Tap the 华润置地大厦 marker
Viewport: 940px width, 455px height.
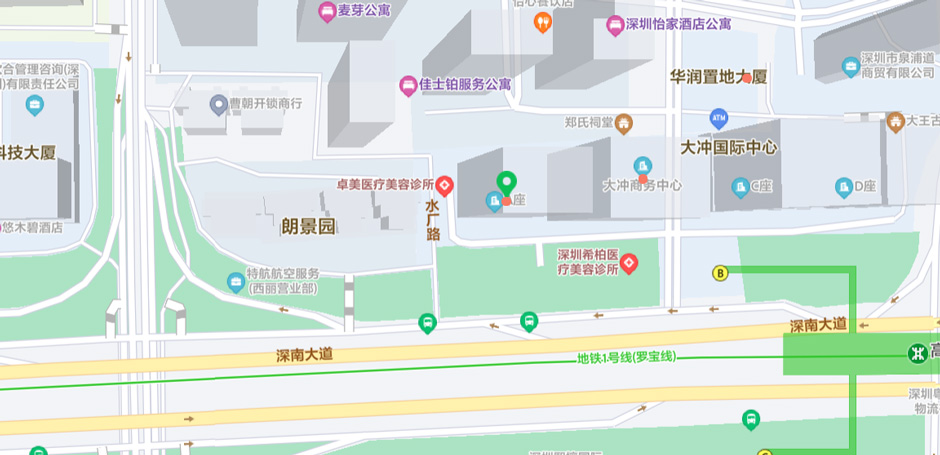pos(746,77)
